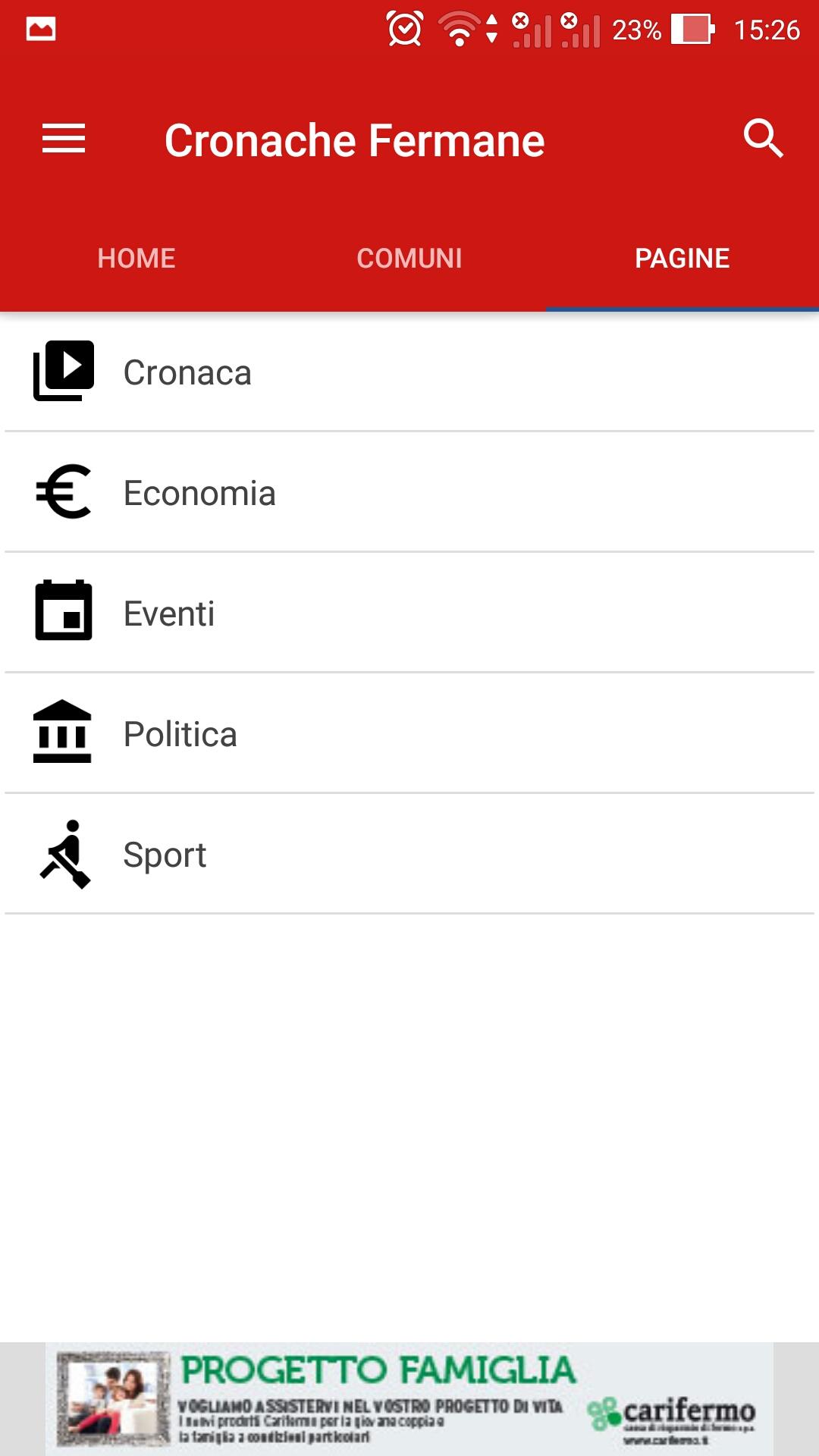View the Sport page
The height and width of the screenshot is (1456, 819).
[x=409, y=854]
